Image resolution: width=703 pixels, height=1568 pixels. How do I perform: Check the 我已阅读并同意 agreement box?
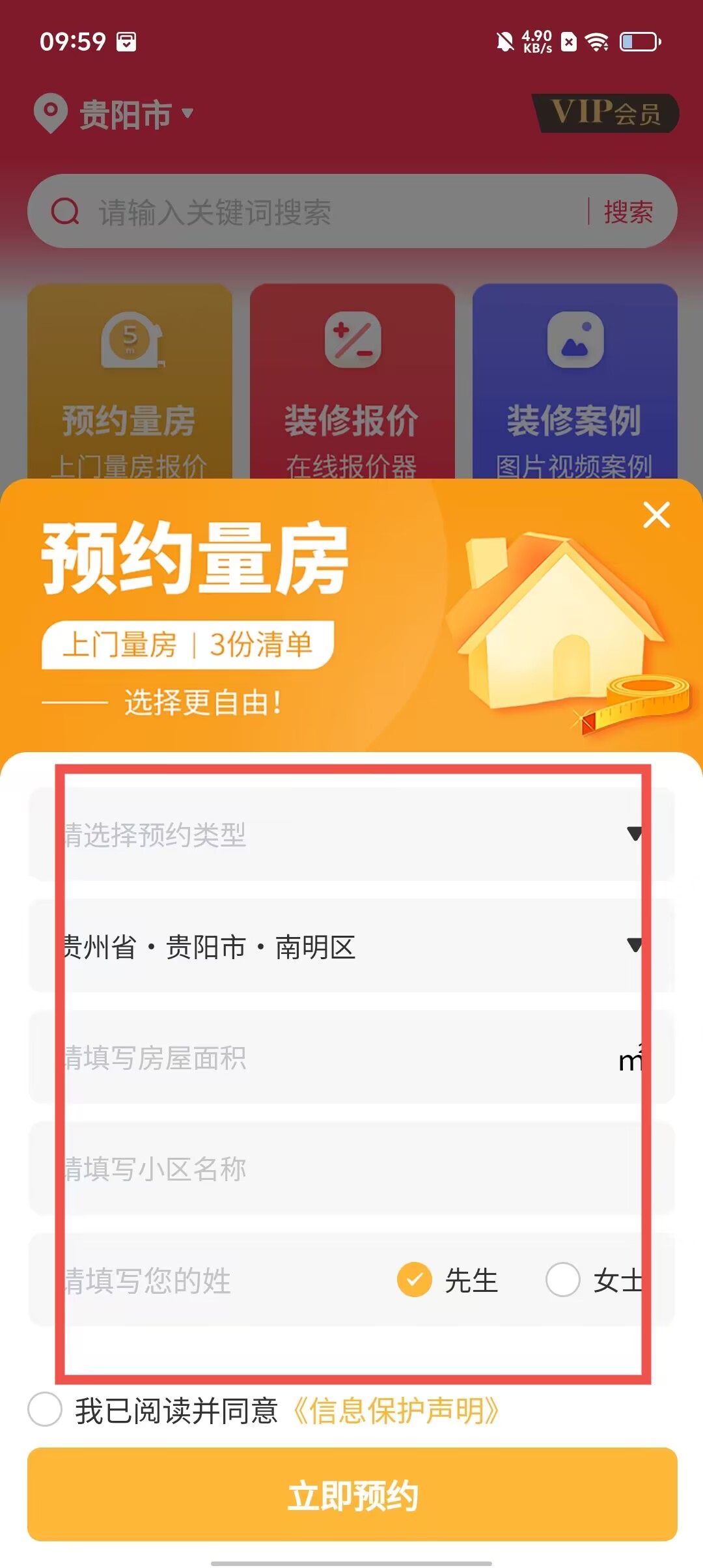pyautogui.click(x=45, y=1410)
